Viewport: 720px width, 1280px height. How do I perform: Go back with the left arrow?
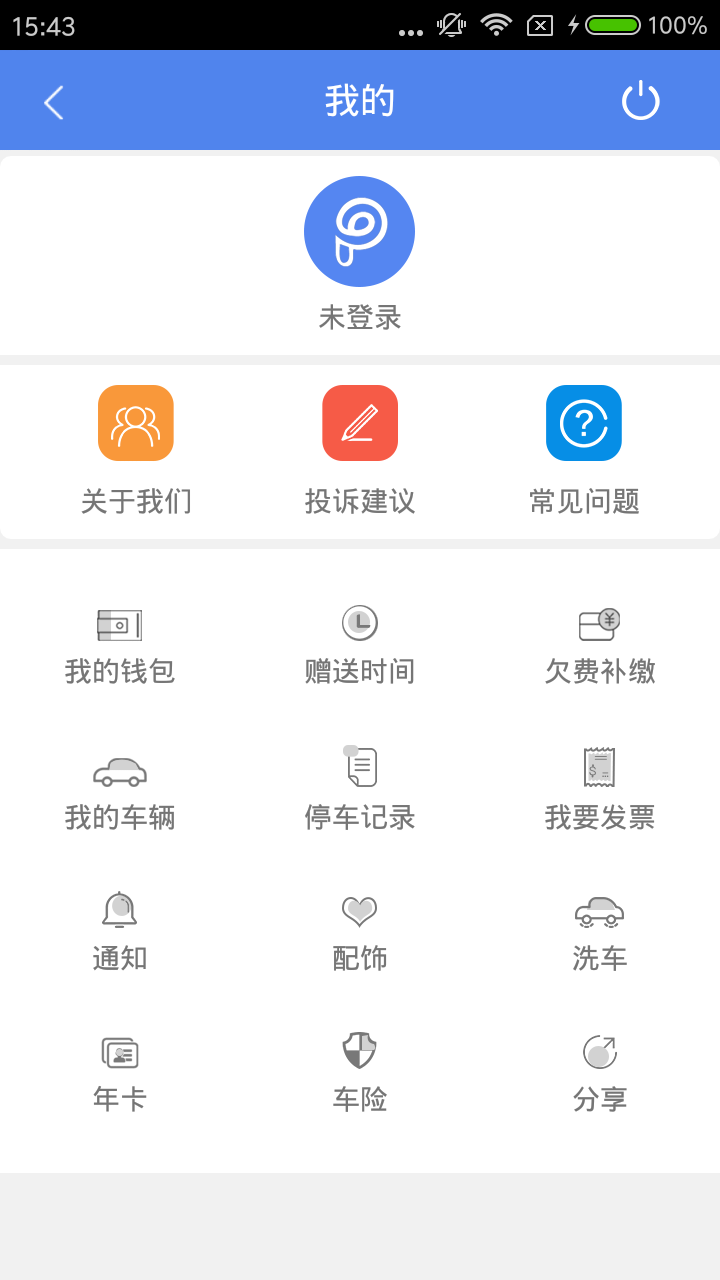point(53,100)
